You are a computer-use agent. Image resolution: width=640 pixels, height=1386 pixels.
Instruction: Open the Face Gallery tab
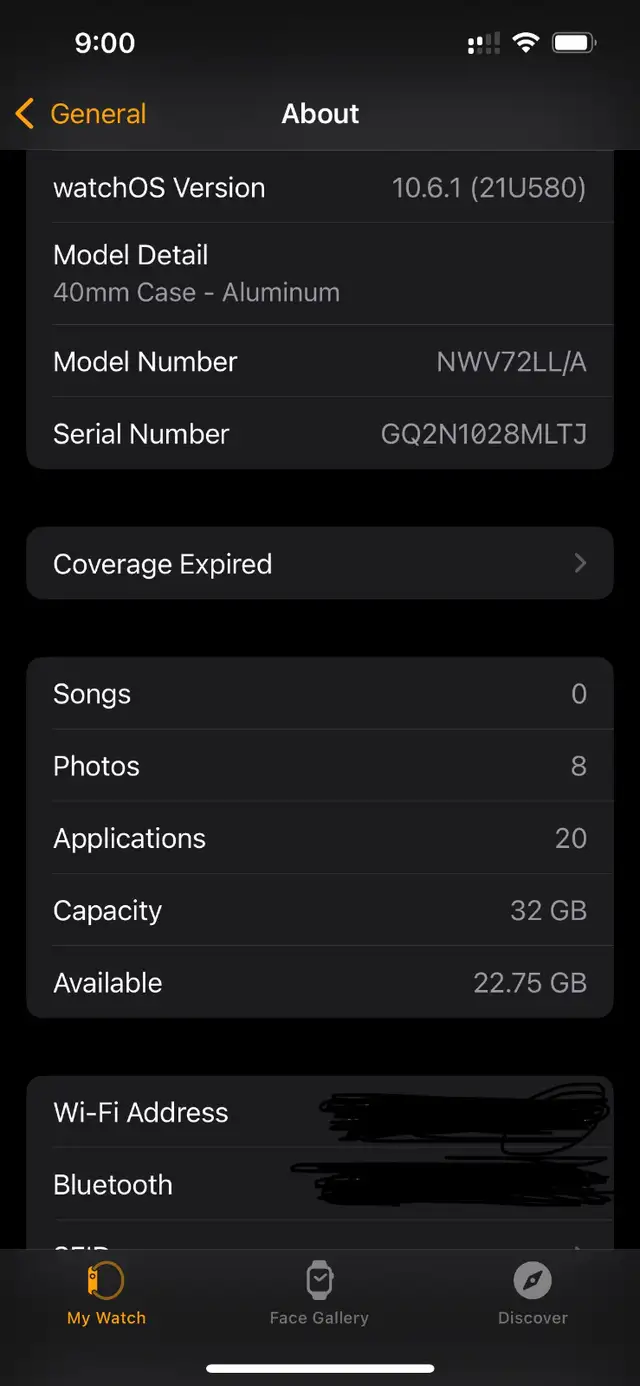point(319,1294)
